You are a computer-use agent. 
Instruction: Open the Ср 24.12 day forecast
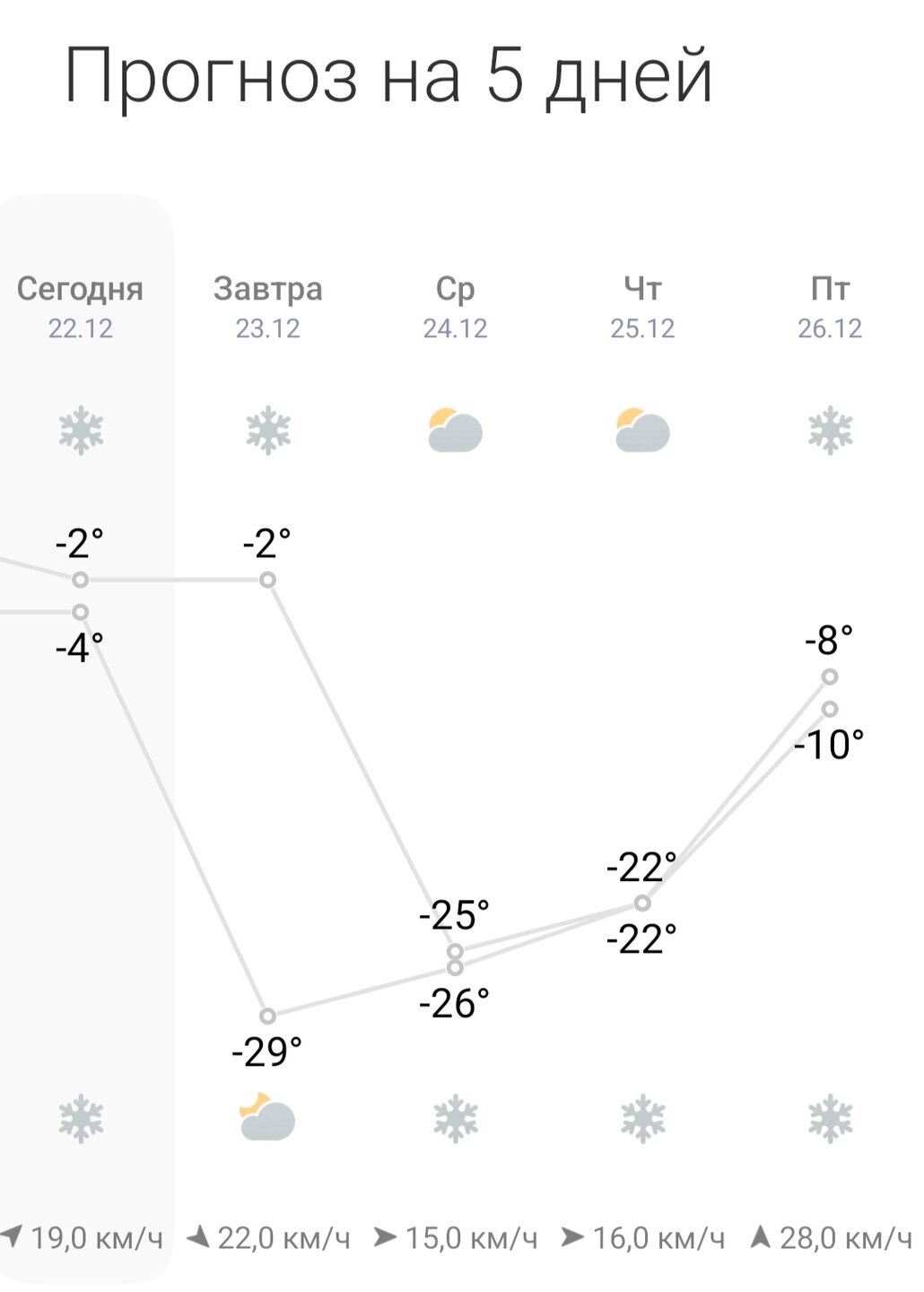click(x=455, y=306)
